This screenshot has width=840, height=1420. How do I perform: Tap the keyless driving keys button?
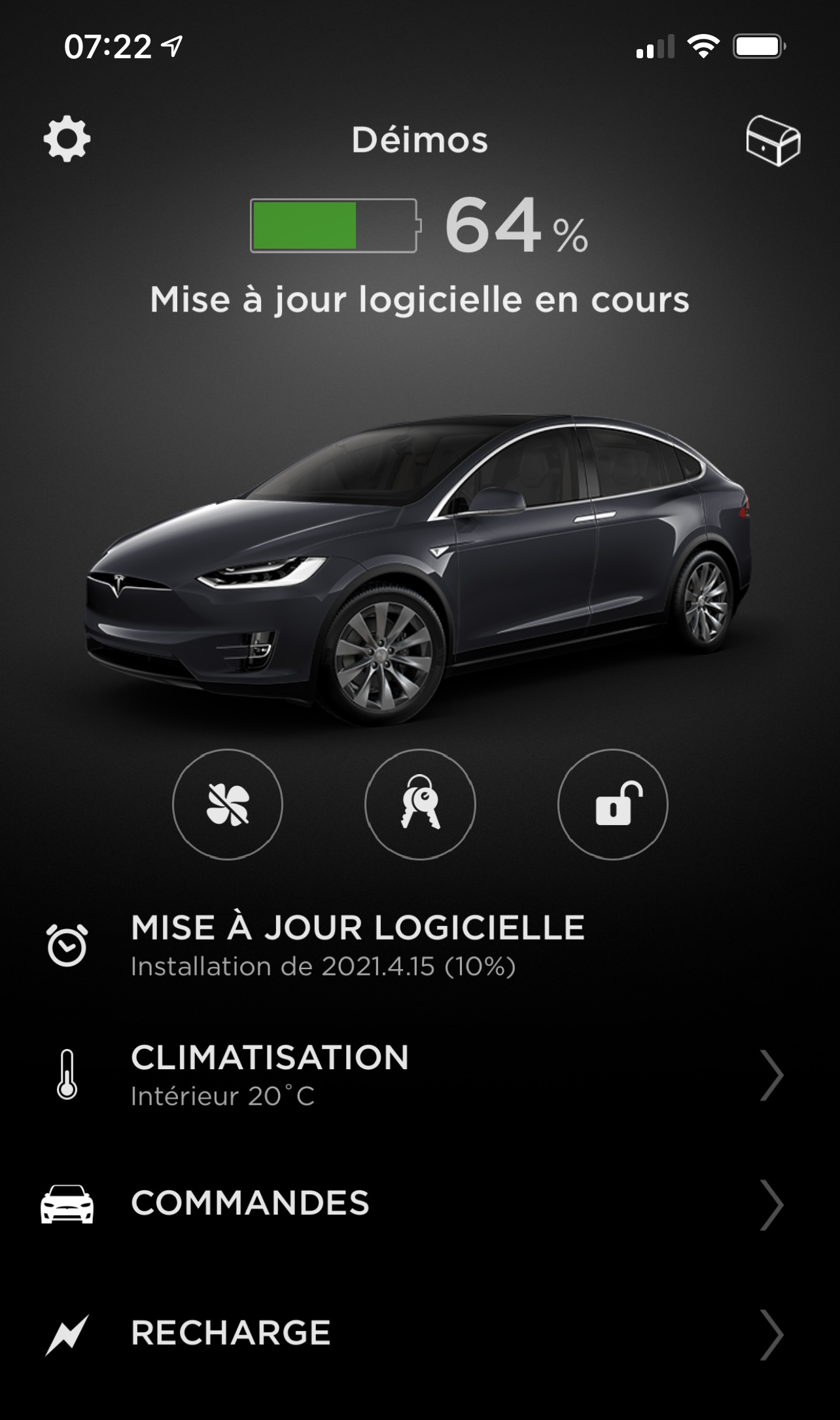[420, 804]
